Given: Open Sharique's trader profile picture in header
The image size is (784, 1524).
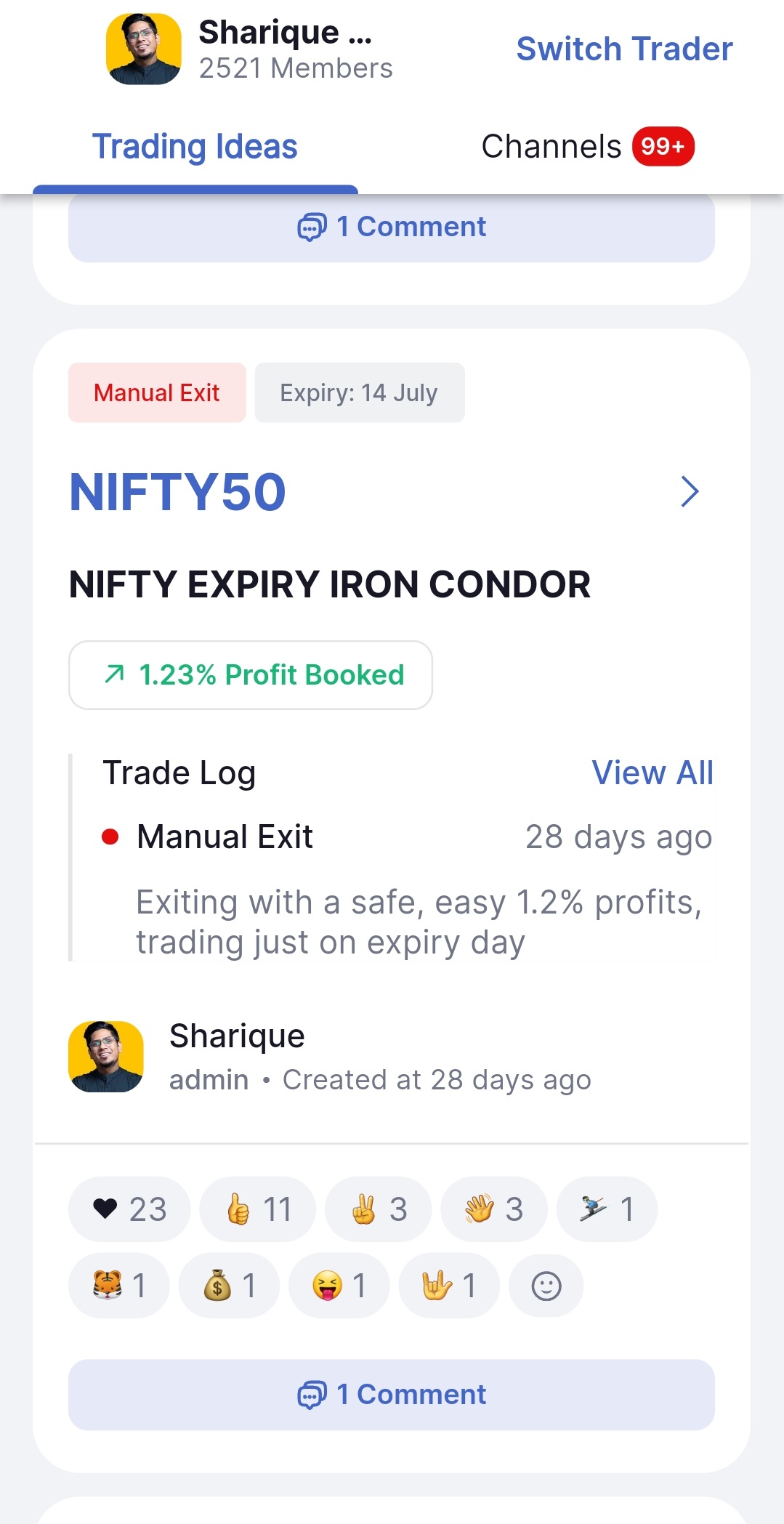Looking at the screenshot, I should [x=144, y=49].
